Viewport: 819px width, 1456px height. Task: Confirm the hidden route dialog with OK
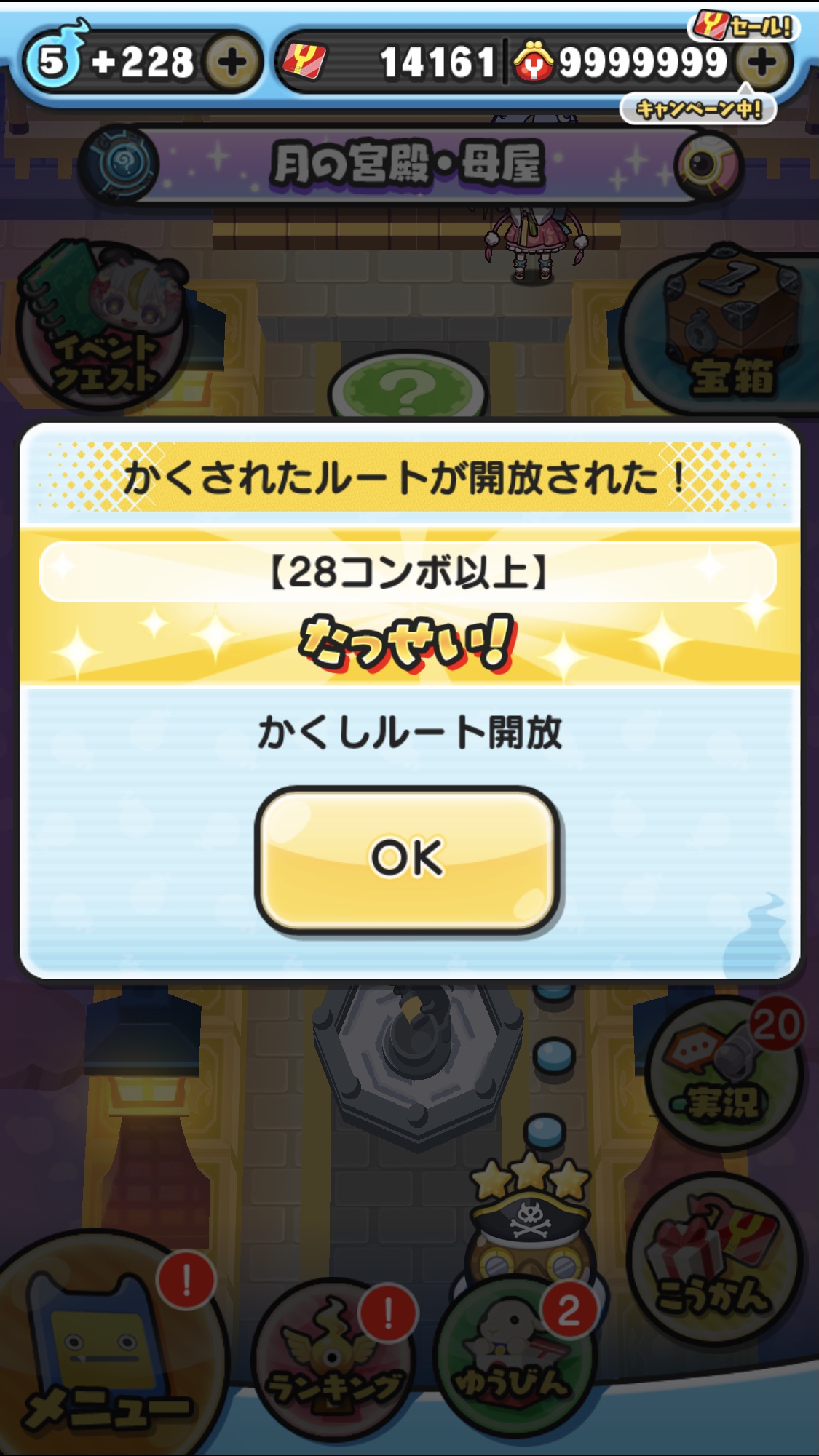click(408, 859)
